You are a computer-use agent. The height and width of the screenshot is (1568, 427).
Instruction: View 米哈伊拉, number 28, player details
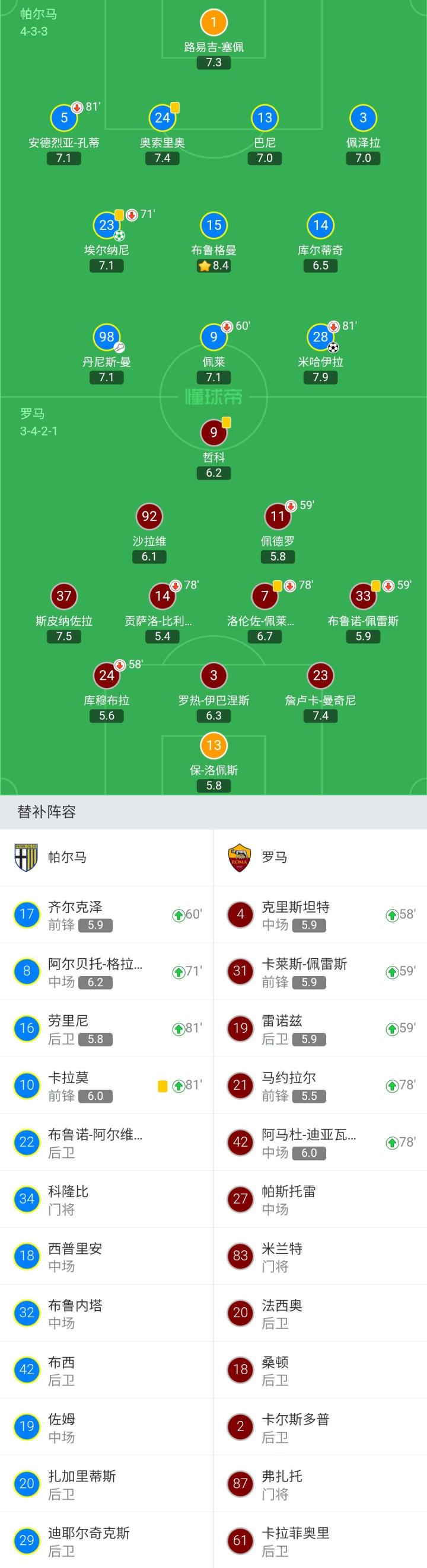point(320,337)
